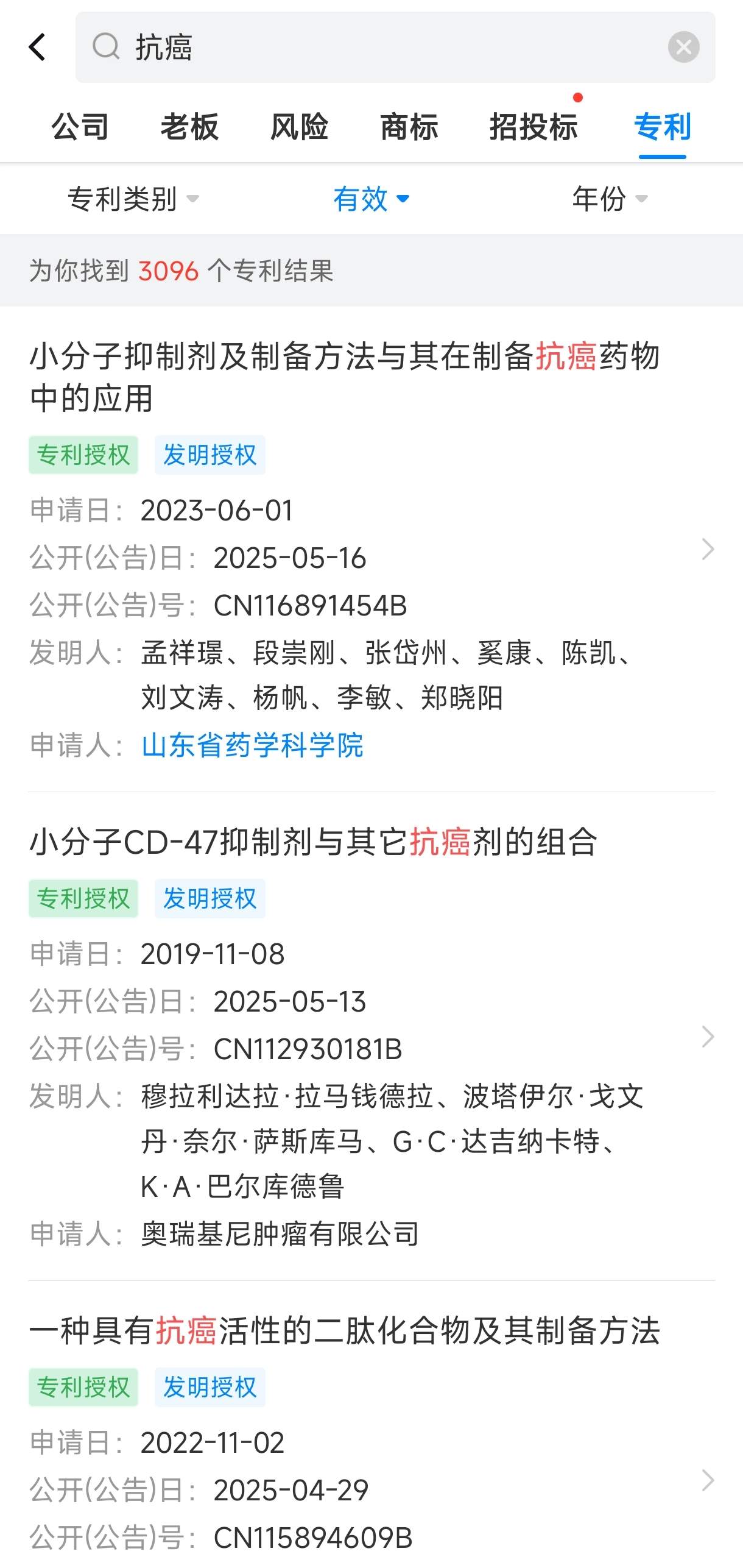Viewport: 743px width, 1568px height.
Task: Switch to the 公司 tab
Action: [x=80, y=127]
